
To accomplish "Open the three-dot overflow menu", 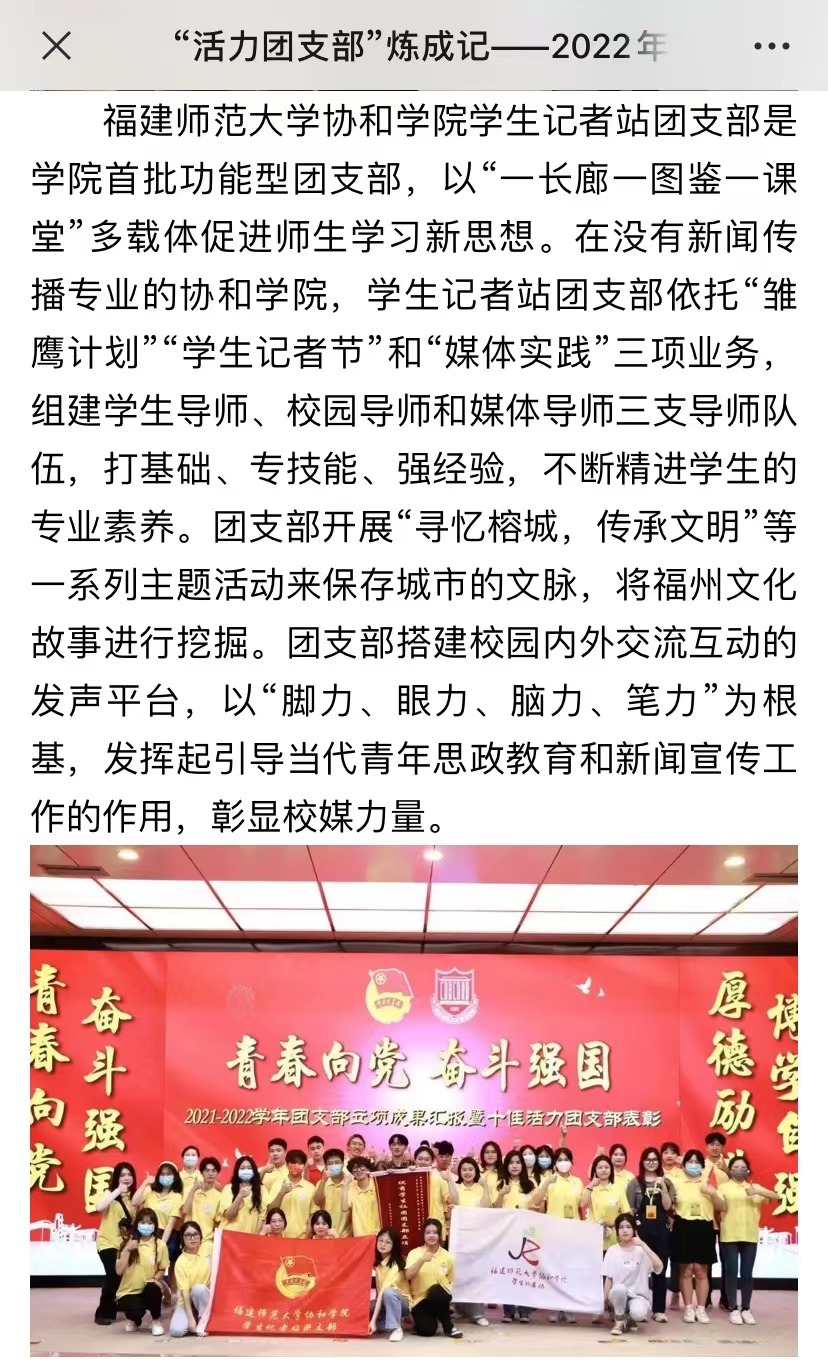I will tap(771, 46).
